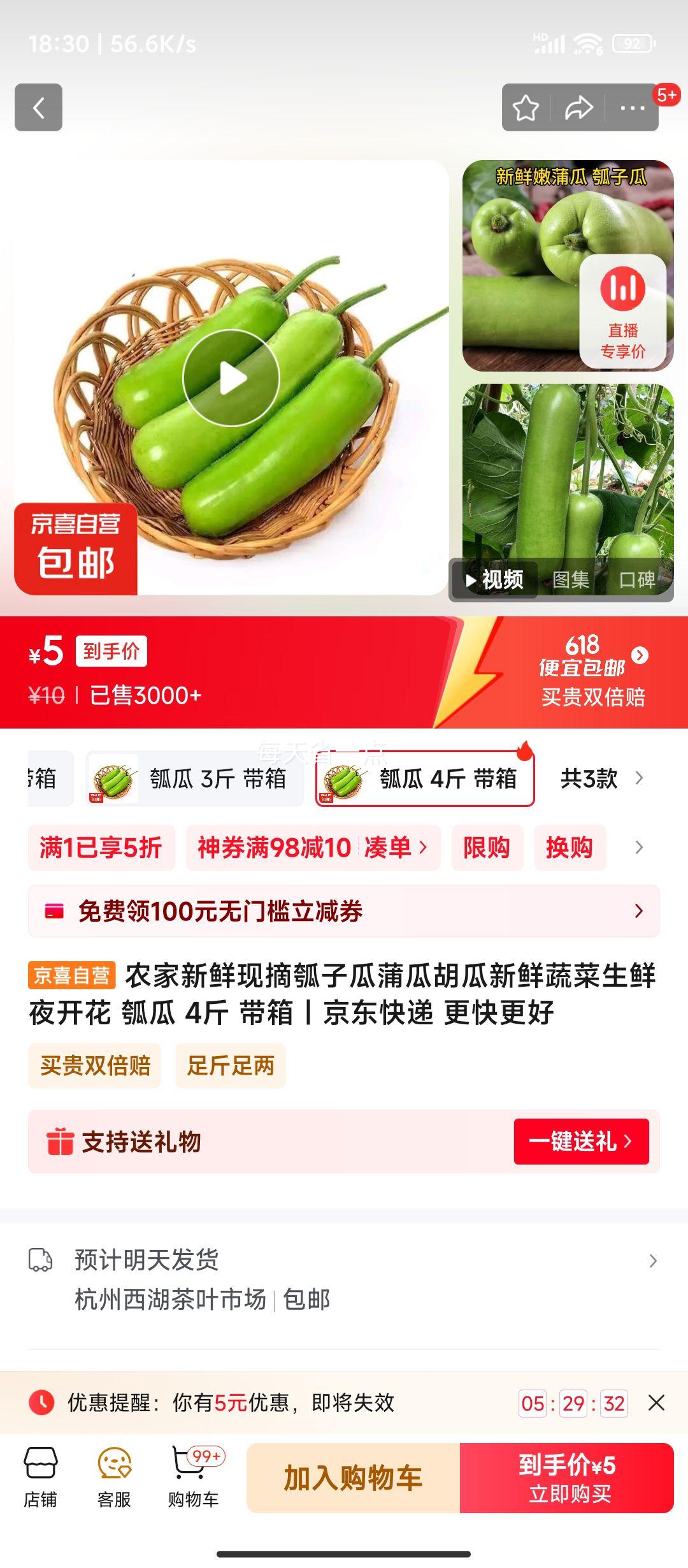Dismiss the 优惠提醒 countdown banner
This screenshot has height=1568, width=688.
coord(656,1402)
